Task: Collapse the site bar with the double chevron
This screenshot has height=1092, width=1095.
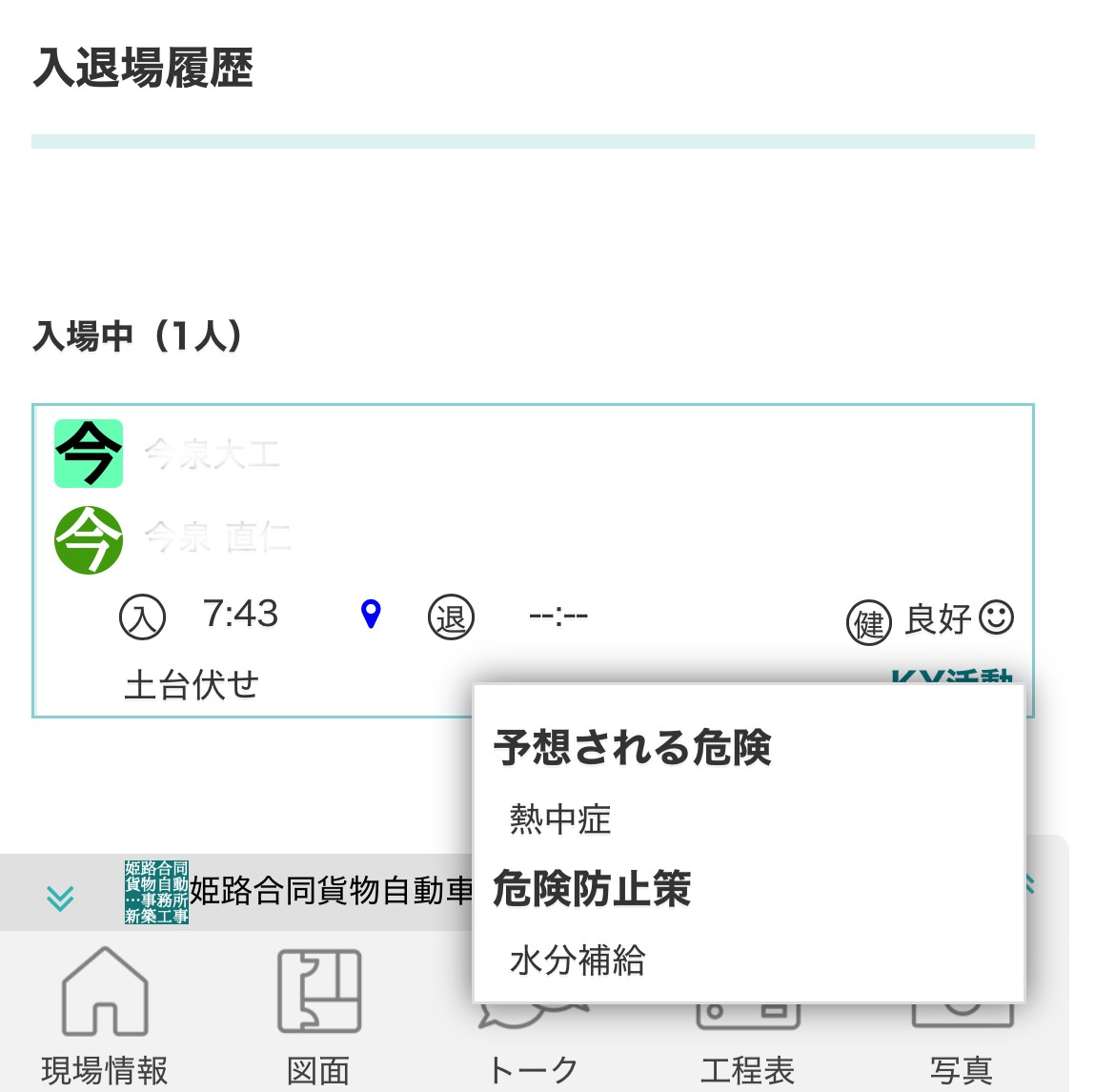Action: (60, 897)
